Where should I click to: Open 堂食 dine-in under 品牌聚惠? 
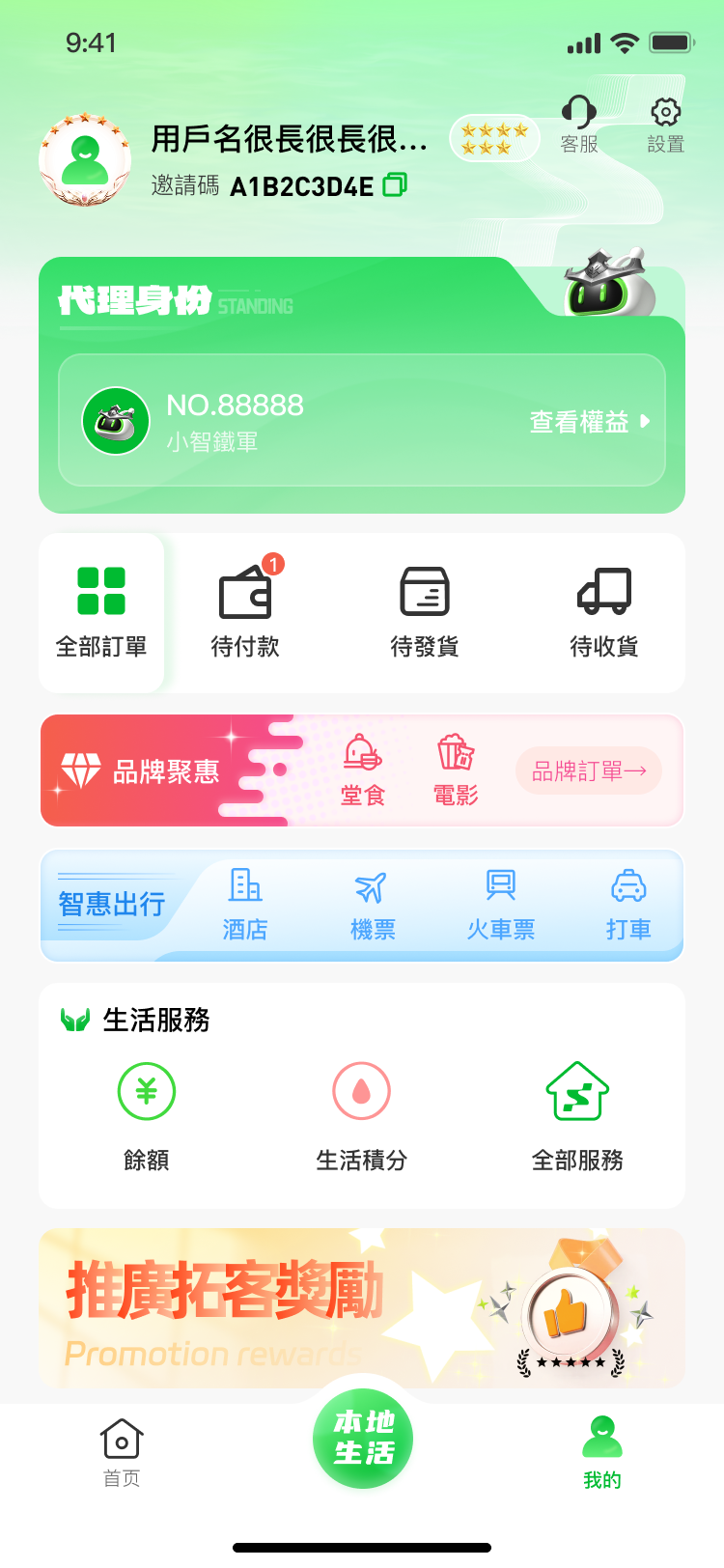click(363, 770)
